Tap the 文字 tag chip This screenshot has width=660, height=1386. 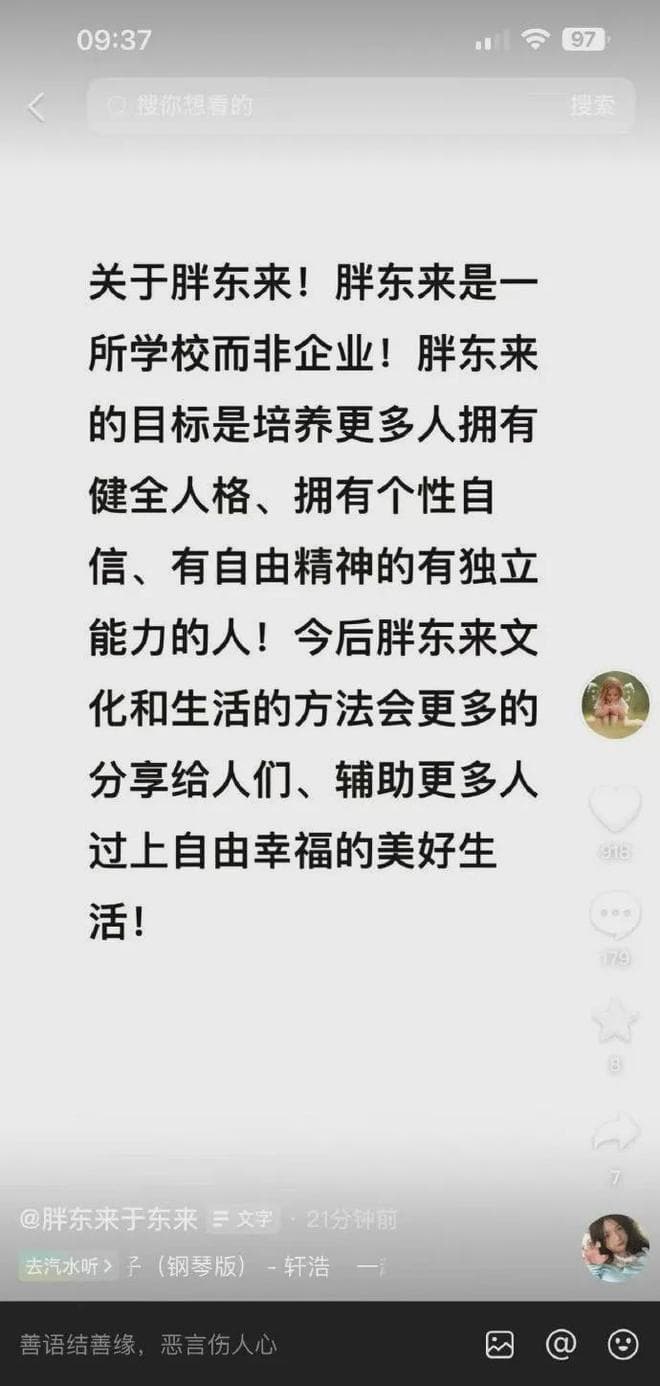tap(243, 1220)
